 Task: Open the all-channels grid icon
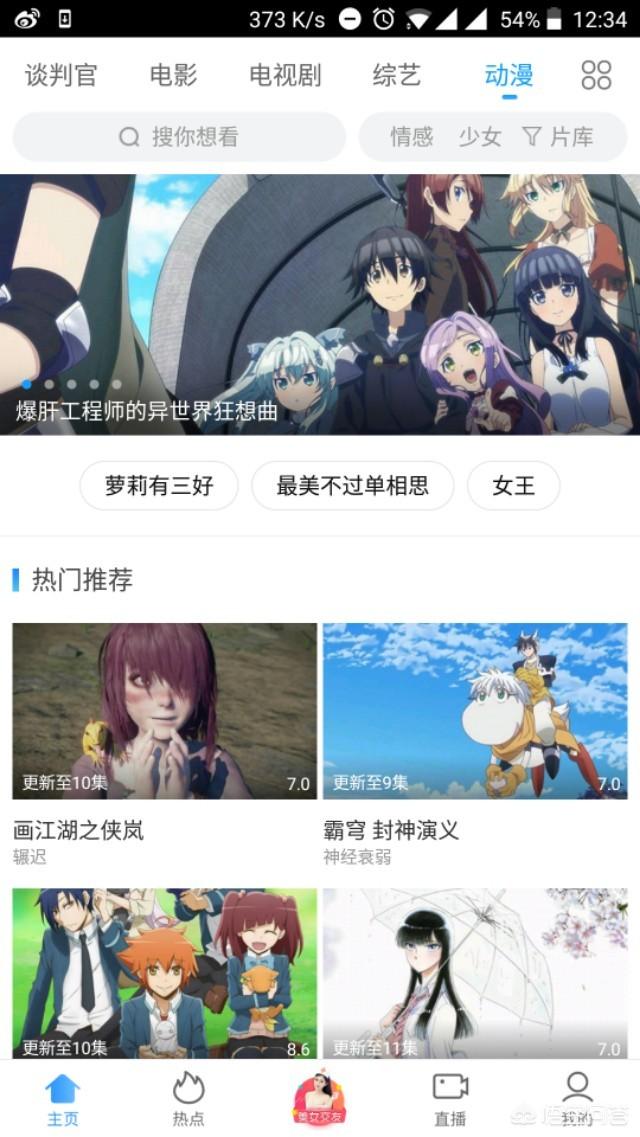click(596, 75)
